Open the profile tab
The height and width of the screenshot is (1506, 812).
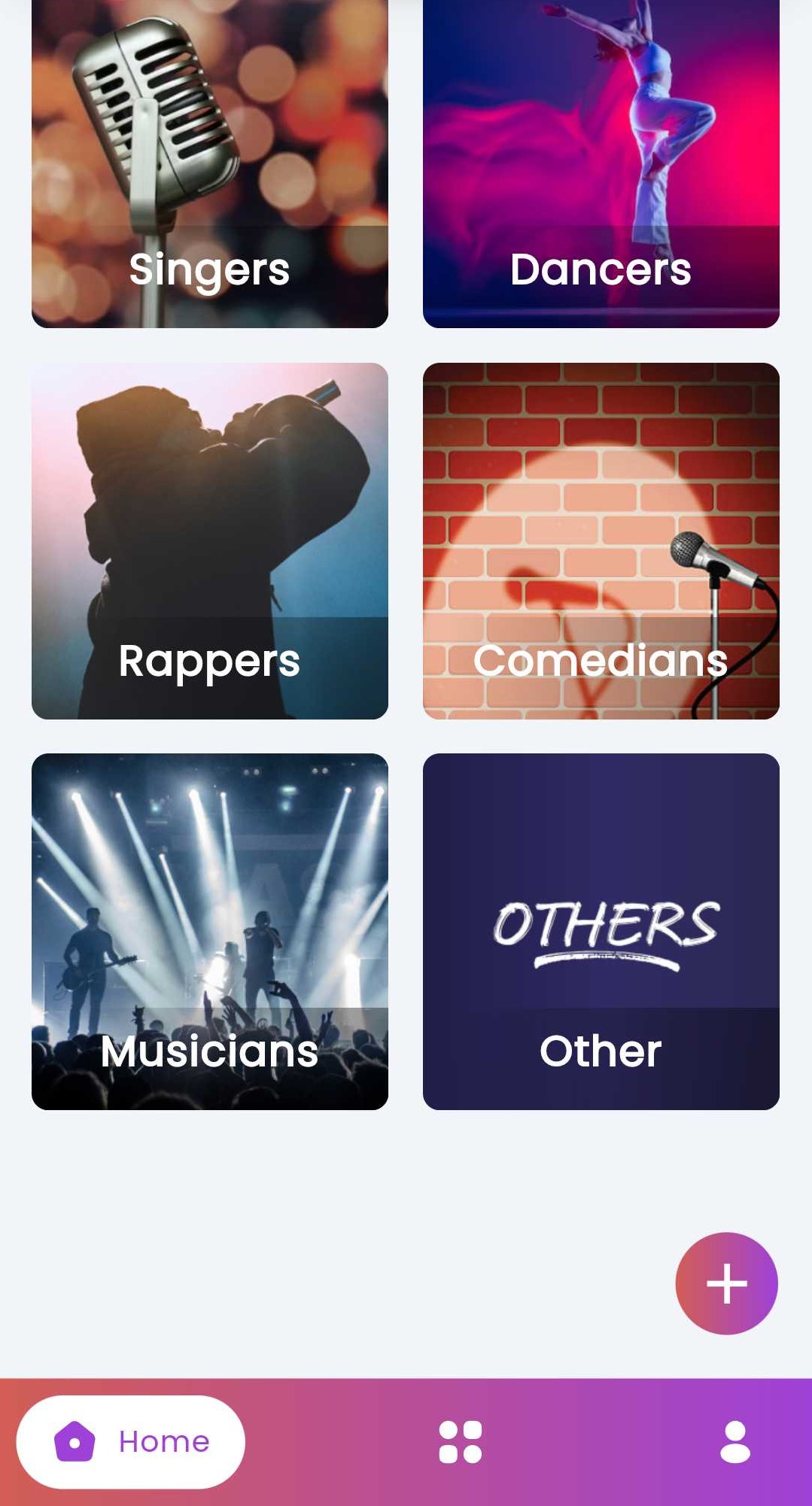point(734,1441)
